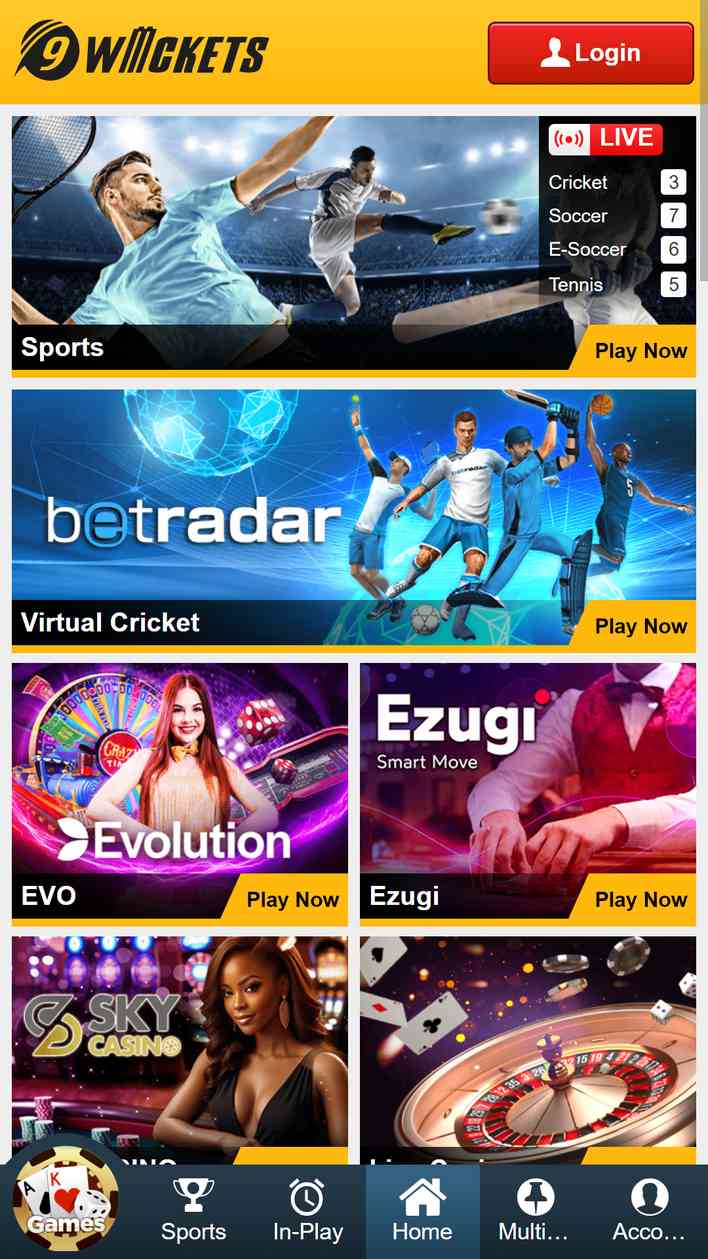Switch to the Sports tab
The height and width of the screenshot is (1259, 708).
click(x=194, y=1212)
